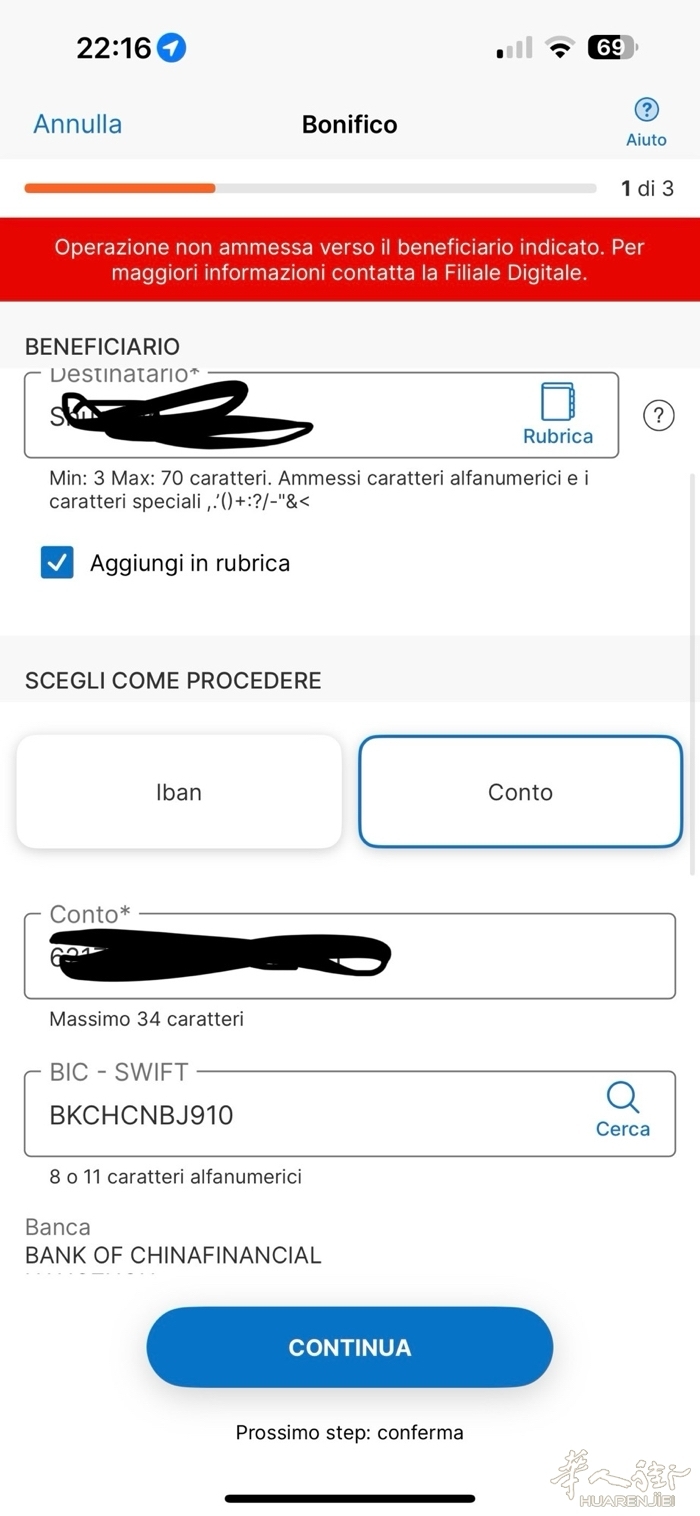
Task: Tap Cerca to search a BIC code
Action: 623,1111
